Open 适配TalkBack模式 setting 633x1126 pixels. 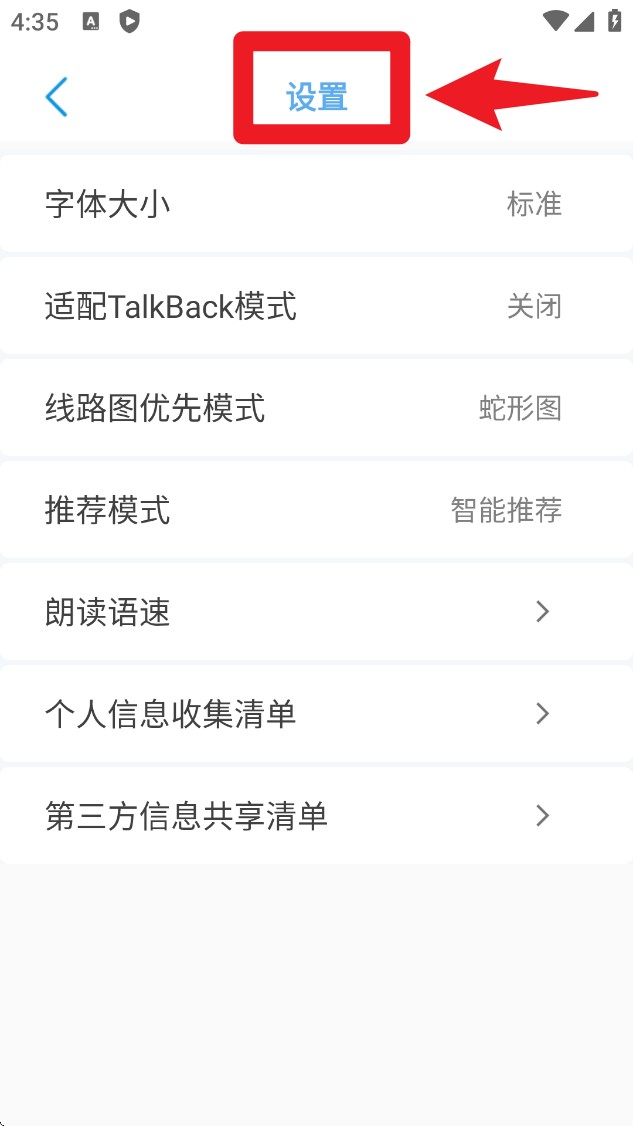[316, 306]
